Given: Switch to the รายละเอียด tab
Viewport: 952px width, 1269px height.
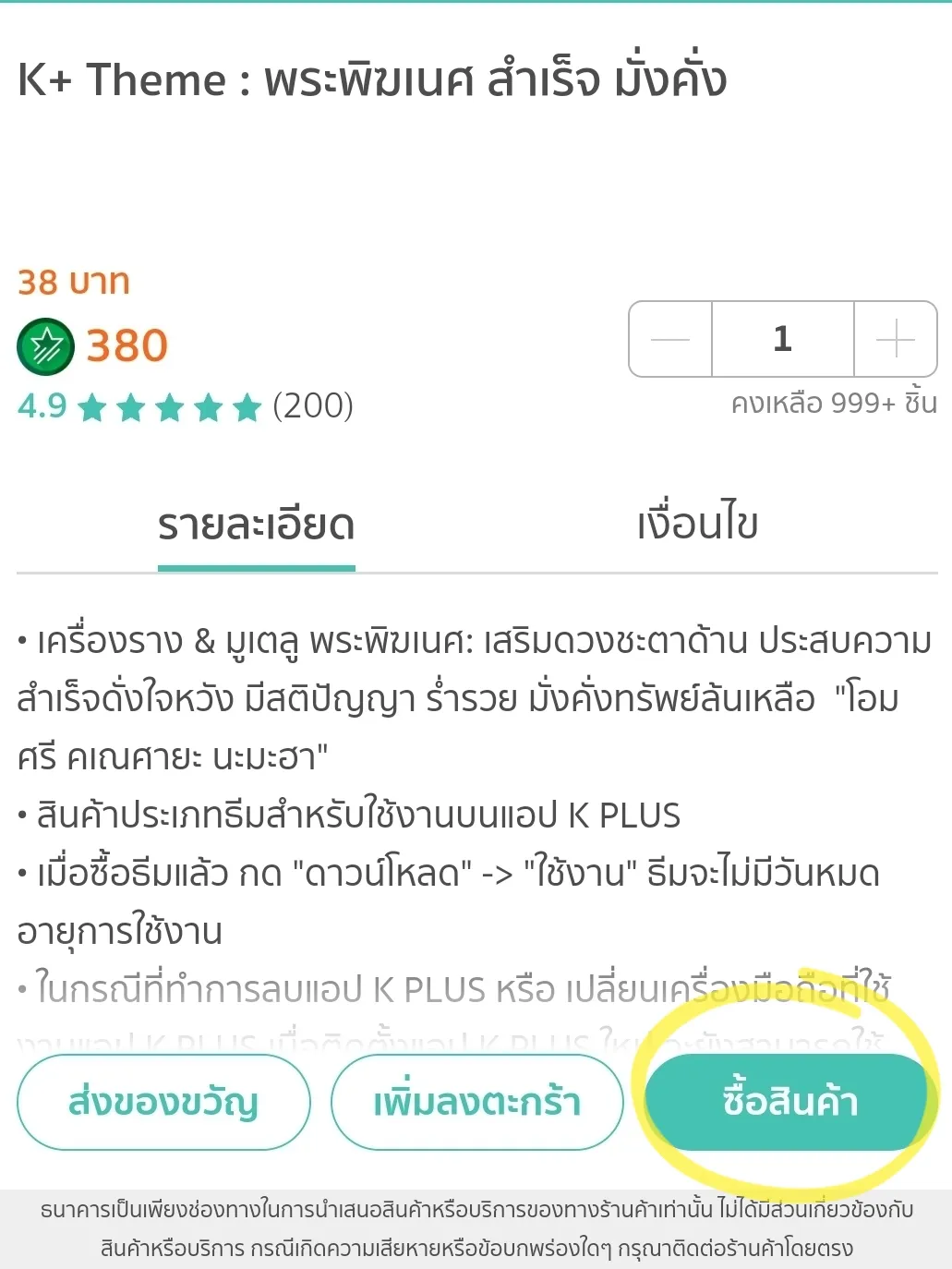Looking at the screenshot, I should click(257, 524).
